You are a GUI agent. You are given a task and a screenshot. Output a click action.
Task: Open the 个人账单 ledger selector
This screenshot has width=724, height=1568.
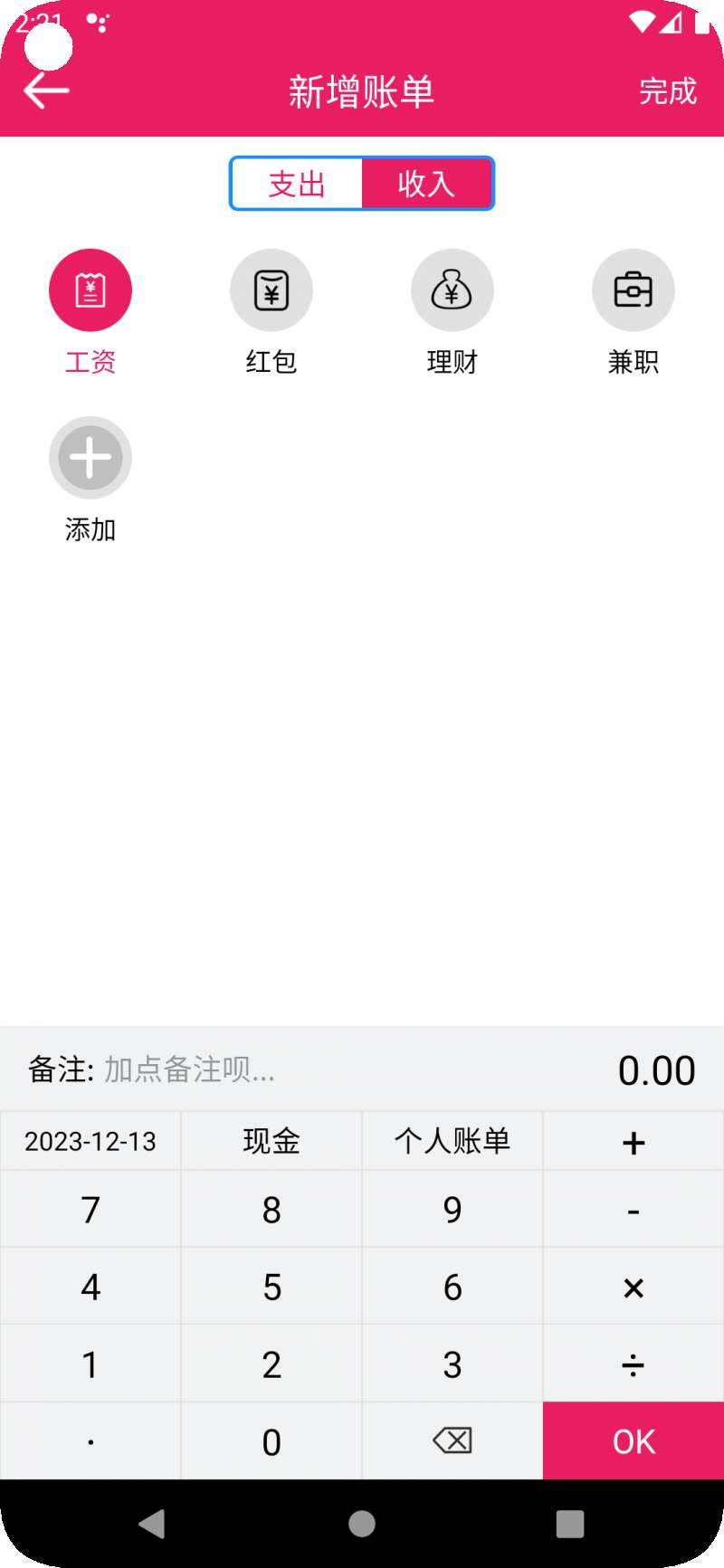(x=452, y=1141)
